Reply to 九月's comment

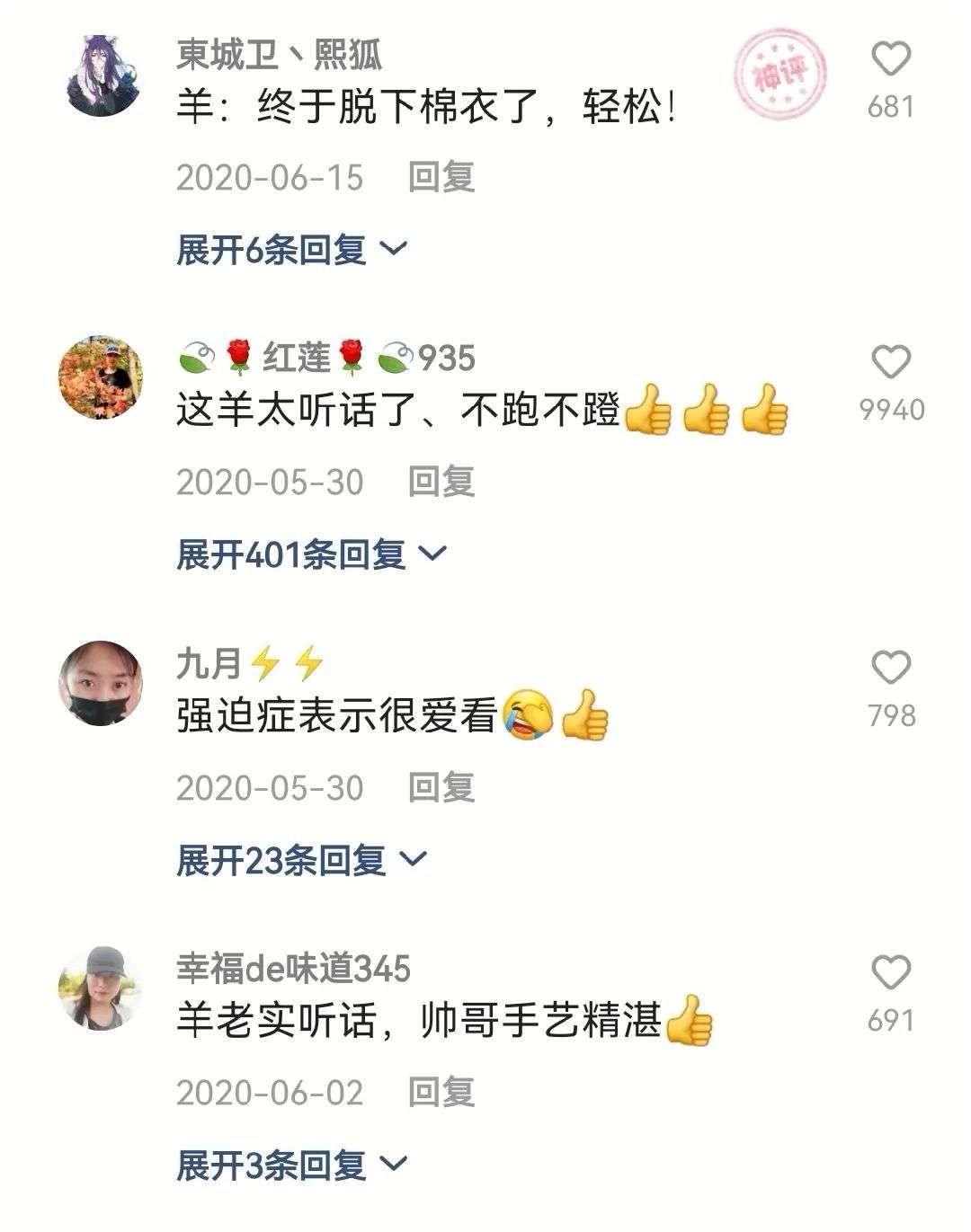click(x=441, y=788)
